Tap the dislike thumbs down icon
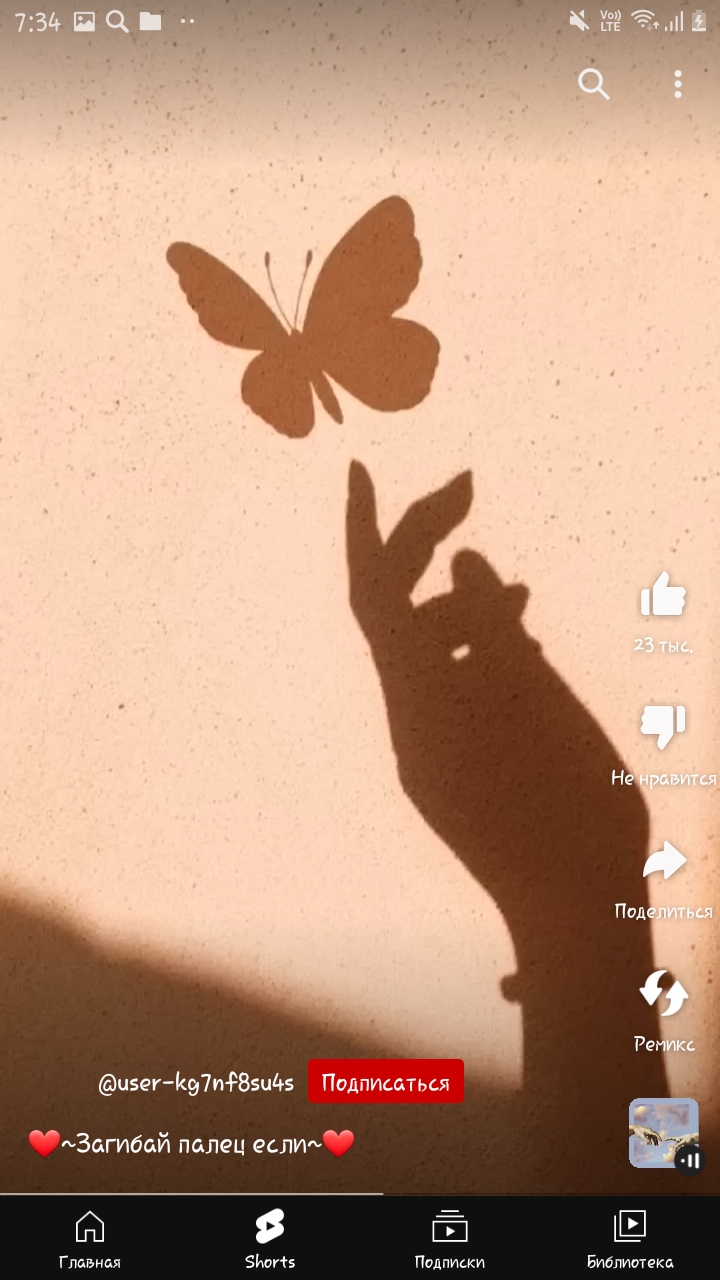Screen dimensions: 720x1280 point(663,727)
